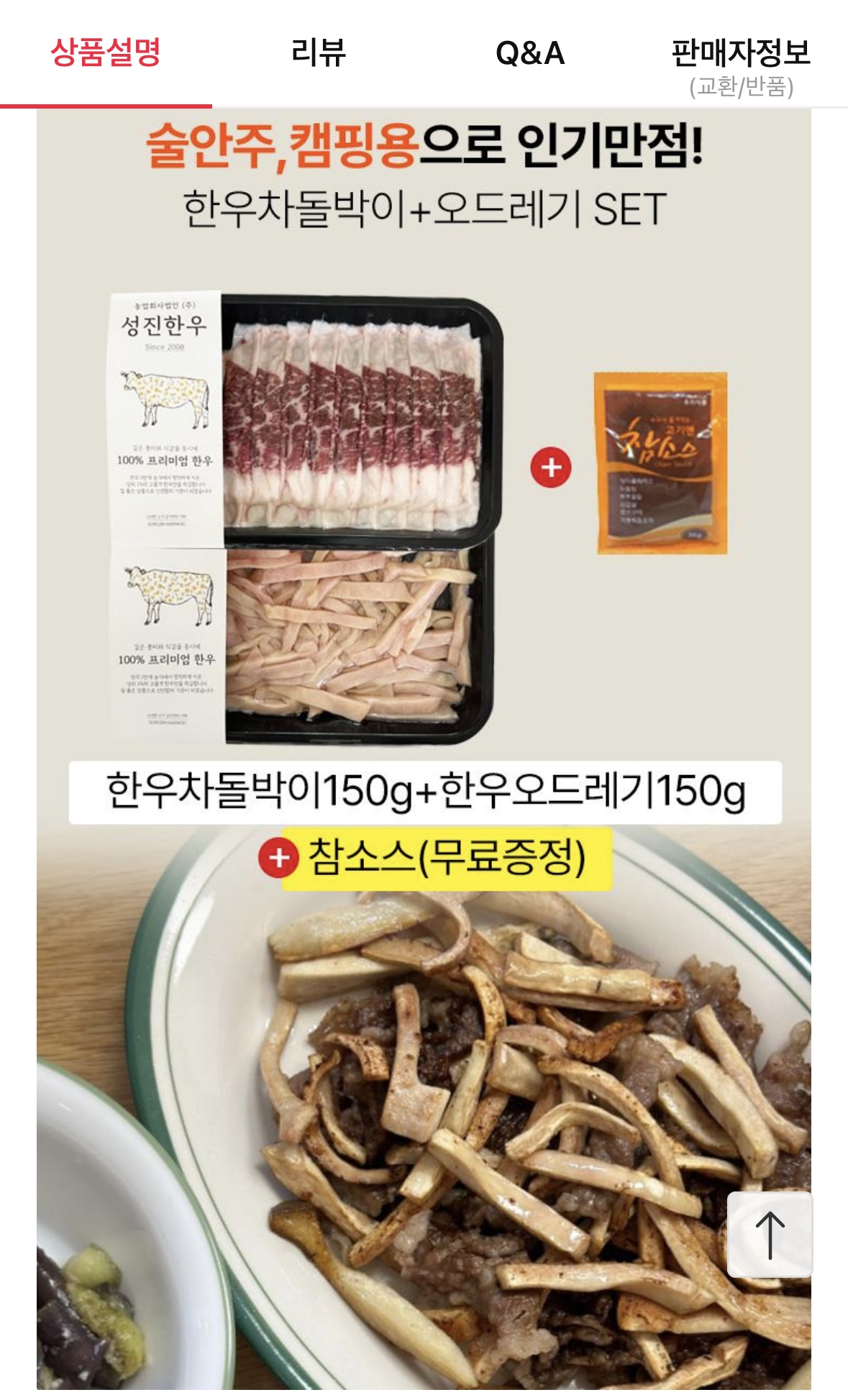This screenshot has height=1400, width=848.
Task: Switch to the 리뷰 tab
Action: point(318,54)
